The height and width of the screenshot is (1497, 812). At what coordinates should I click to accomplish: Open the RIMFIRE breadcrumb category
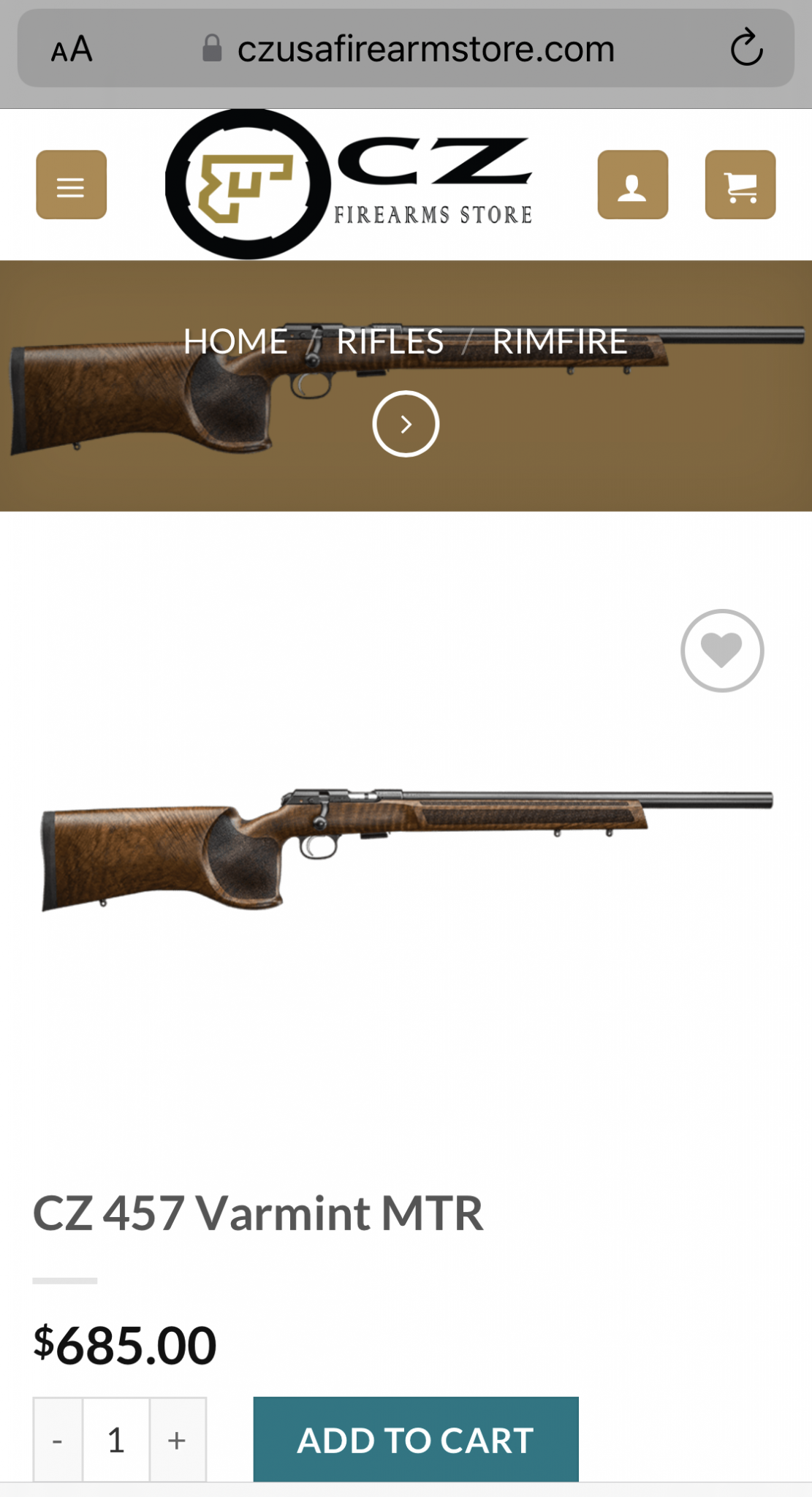560,341
